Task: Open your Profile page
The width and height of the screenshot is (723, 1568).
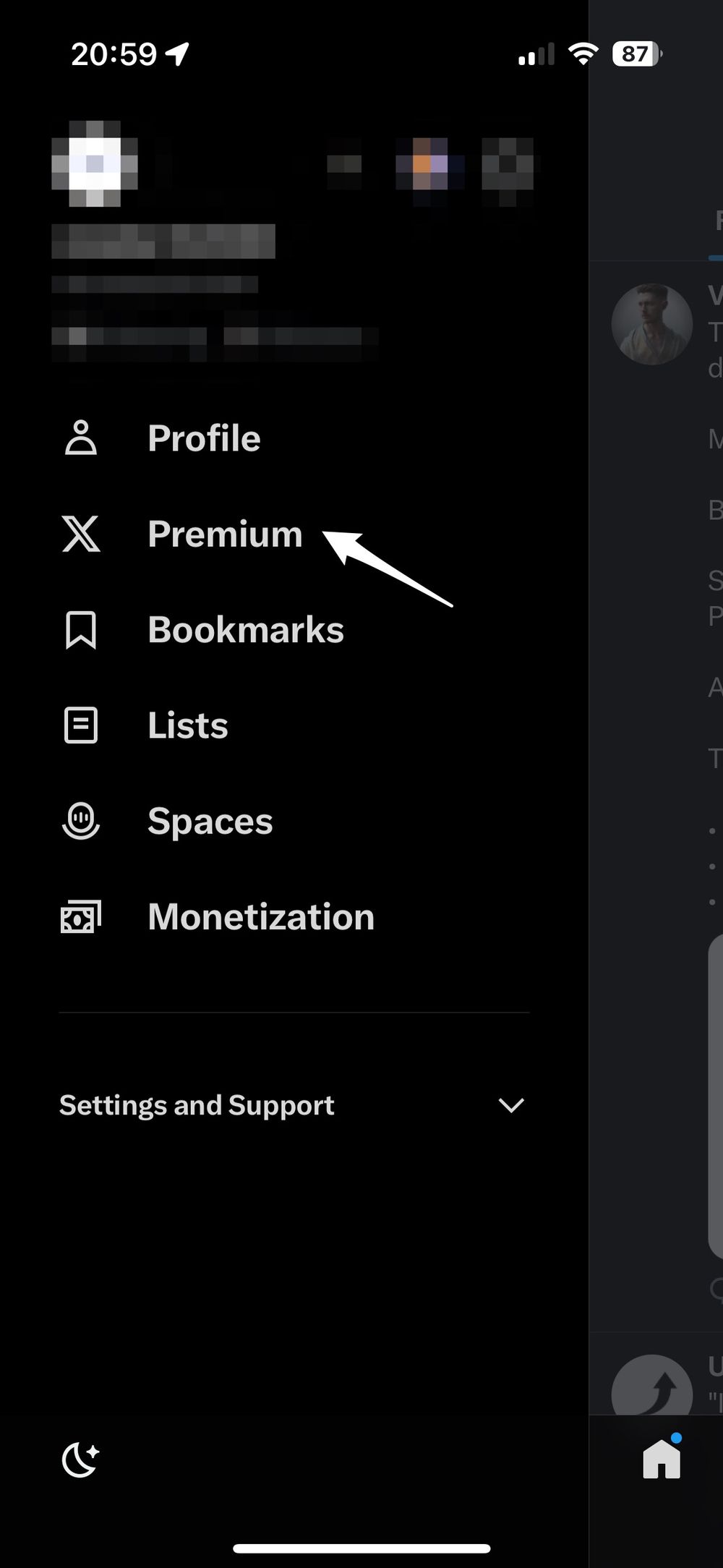Action: pos(203,437)
